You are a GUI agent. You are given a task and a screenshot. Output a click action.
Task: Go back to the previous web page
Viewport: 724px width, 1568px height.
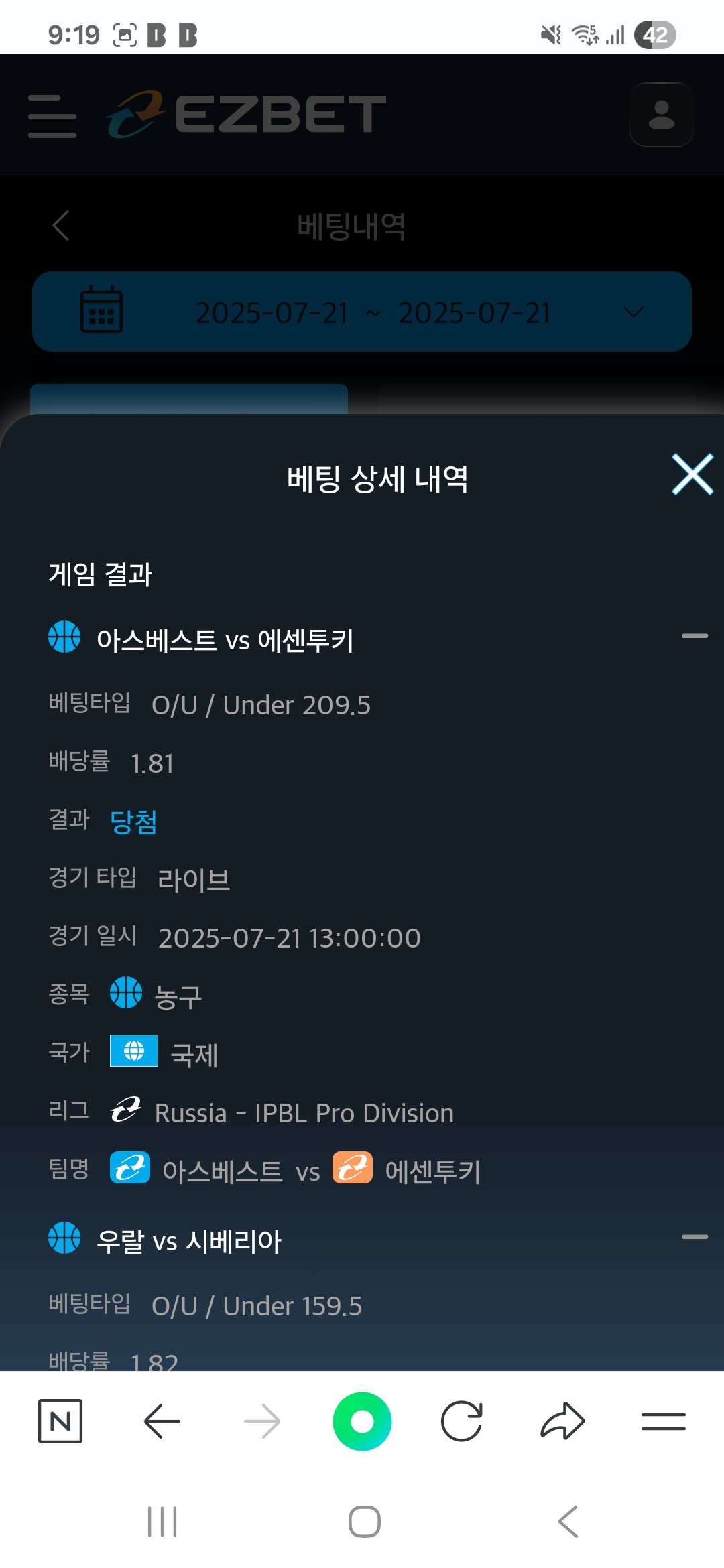tap(162, 1421)
